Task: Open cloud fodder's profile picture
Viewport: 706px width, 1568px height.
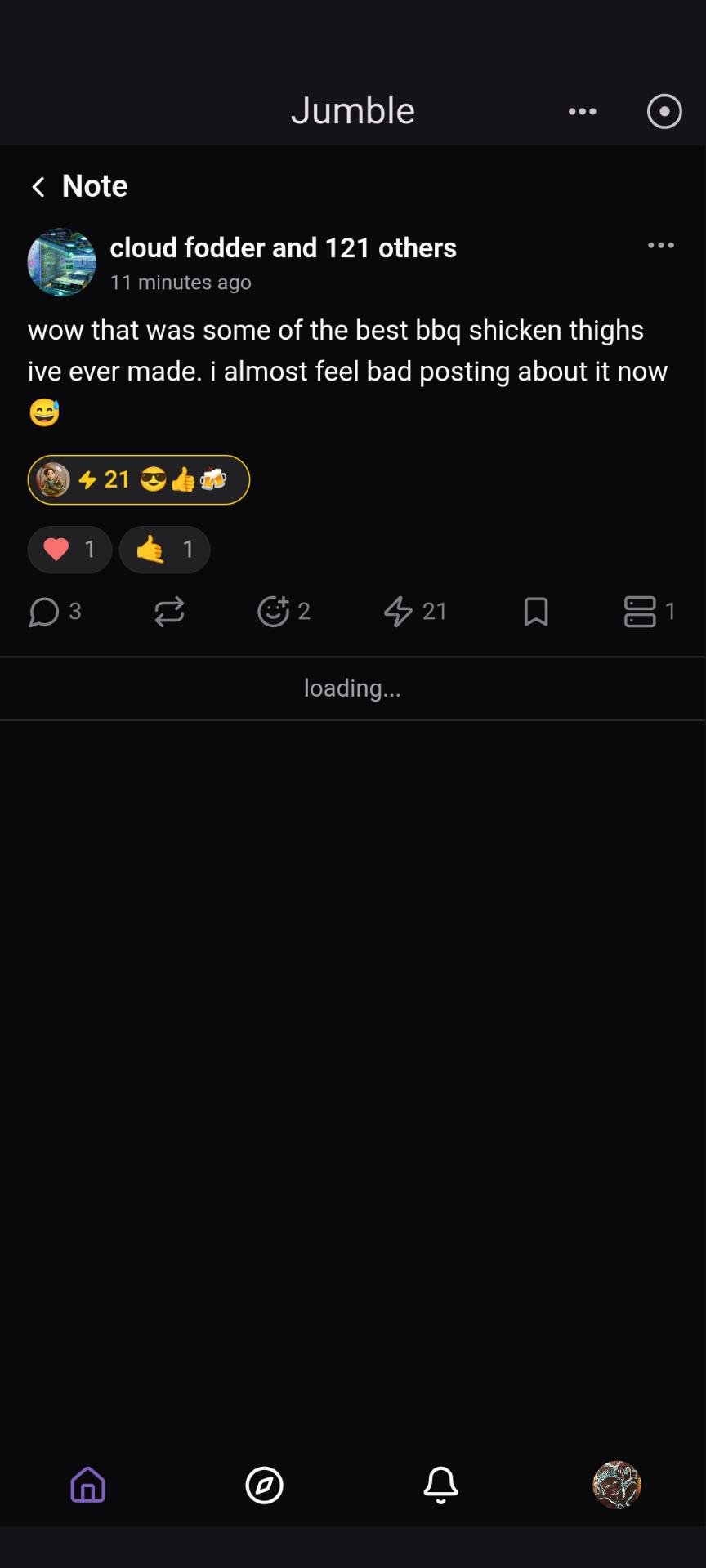Action: coord(62,262)
